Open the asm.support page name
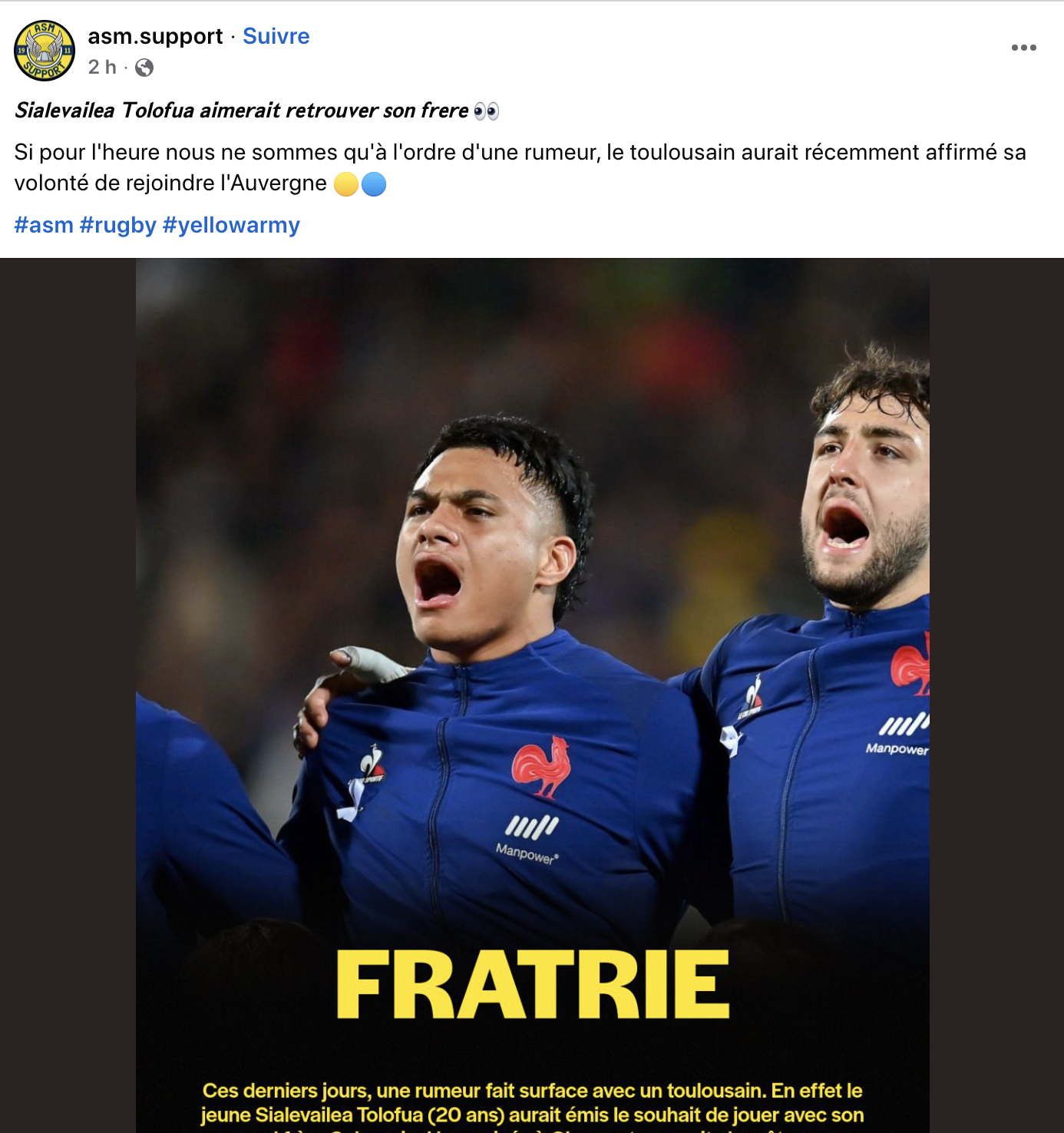The height and width of the screenshot is (1133, 1064). pyautogui.click(x=155, y=36)
